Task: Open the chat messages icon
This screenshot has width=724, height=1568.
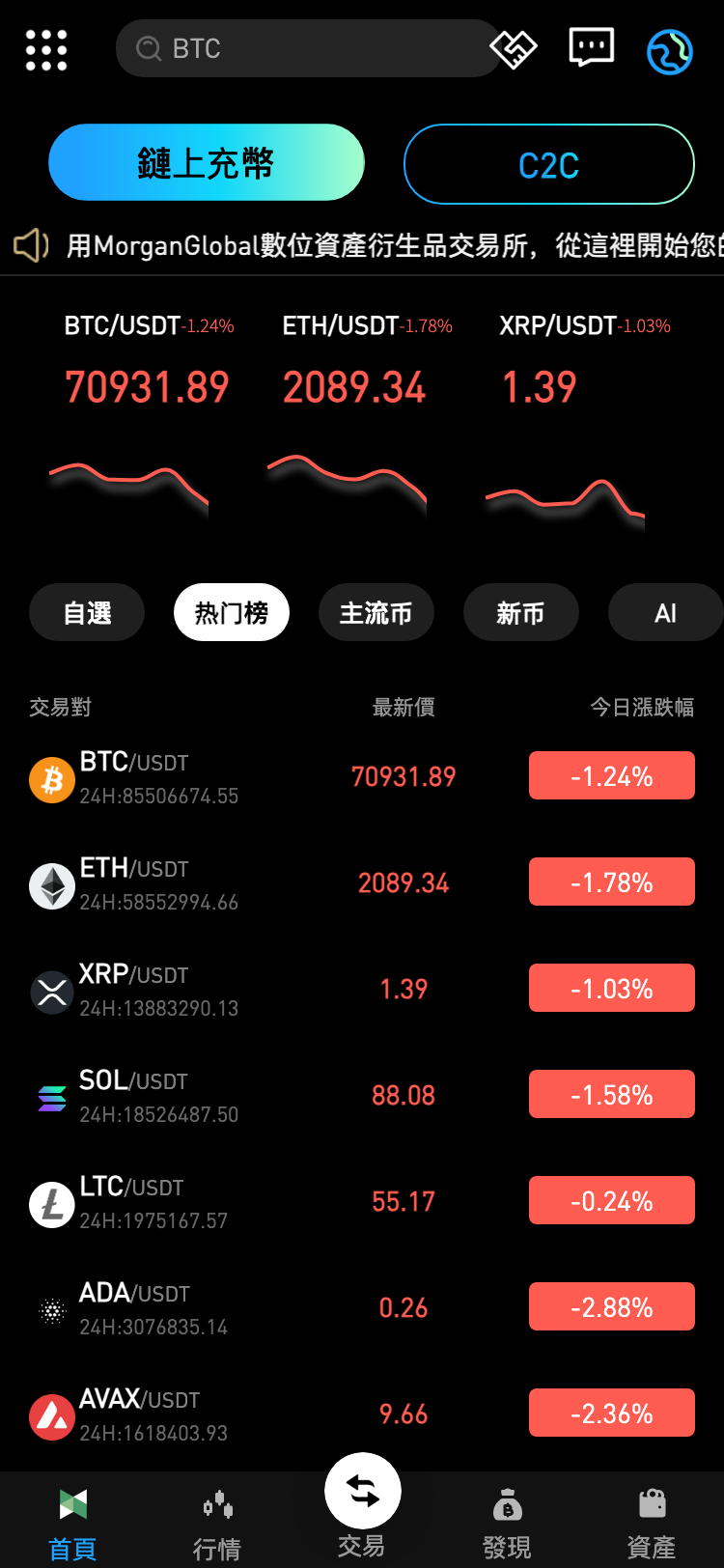Action: (592, 47)
